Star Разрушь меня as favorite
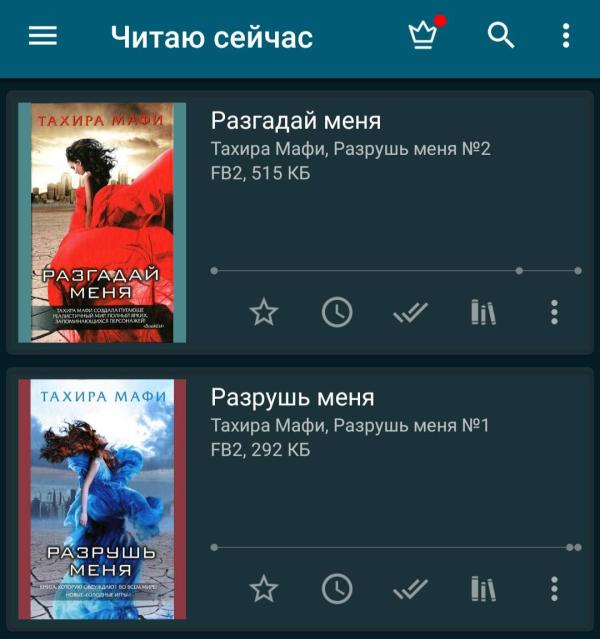Screen dimensions: 600x639 263,589
